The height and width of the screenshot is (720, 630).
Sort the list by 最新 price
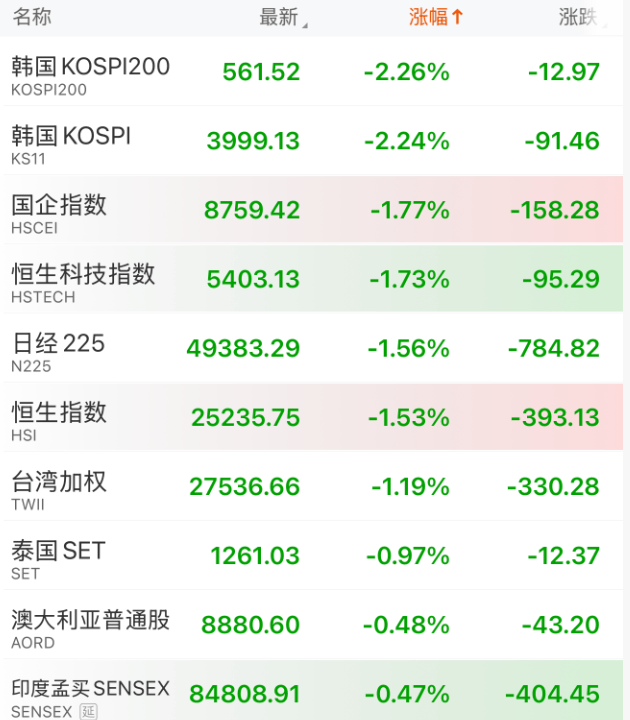pos(281,17)
